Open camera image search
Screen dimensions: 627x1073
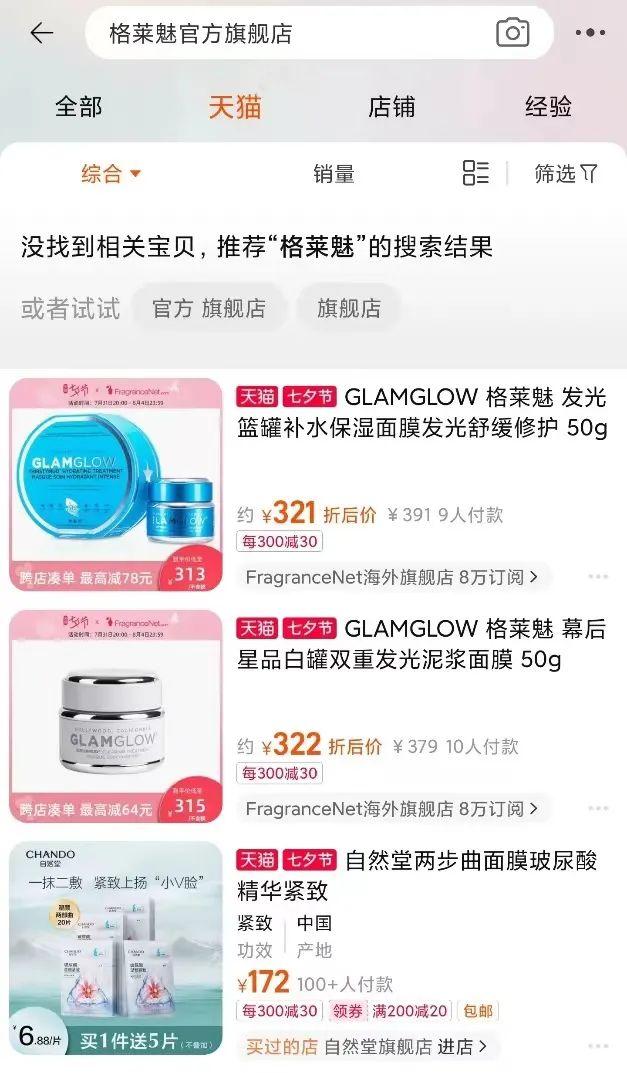click(x=513, y=33)
